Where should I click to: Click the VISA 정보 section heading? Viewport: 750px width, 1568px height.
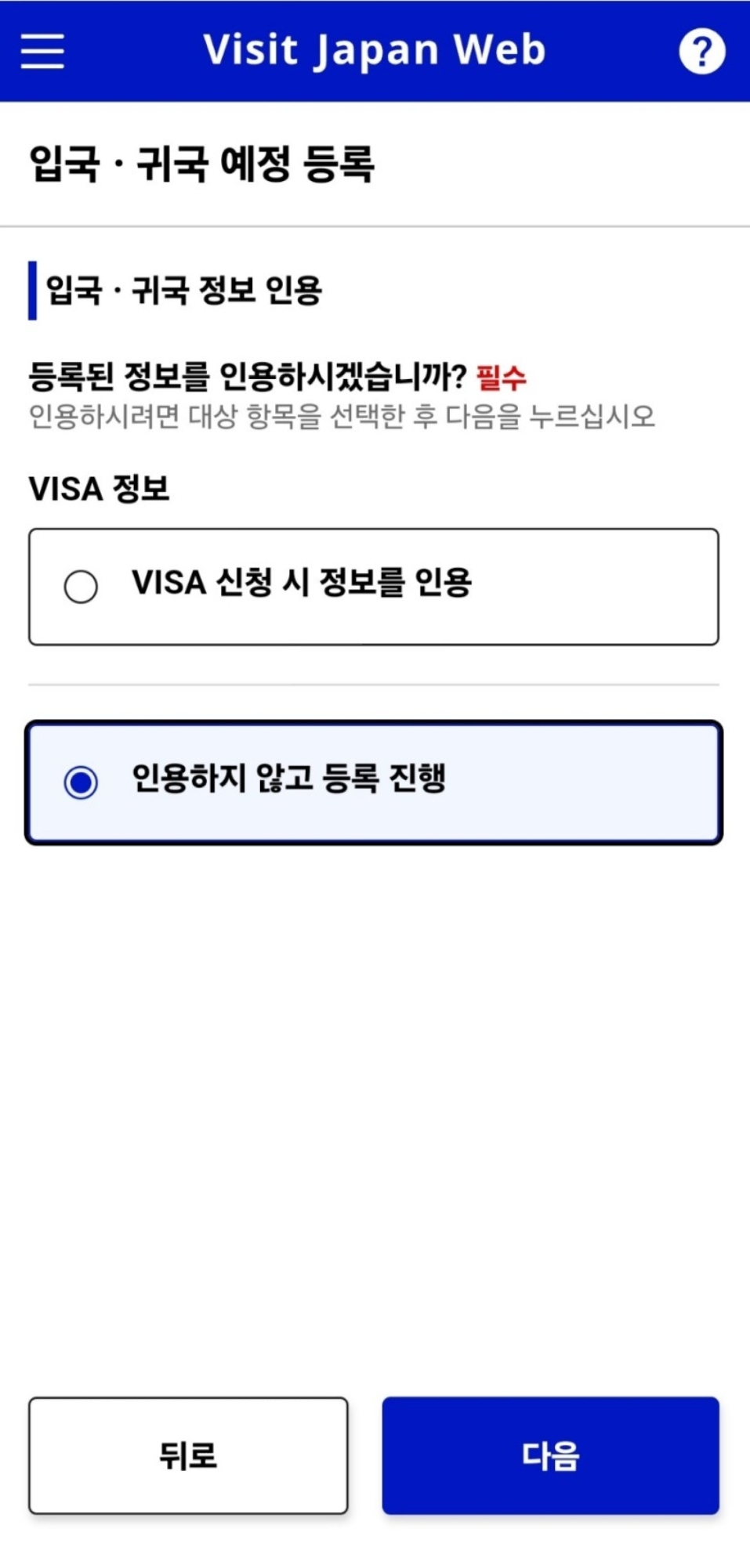[x=101, y=488]
